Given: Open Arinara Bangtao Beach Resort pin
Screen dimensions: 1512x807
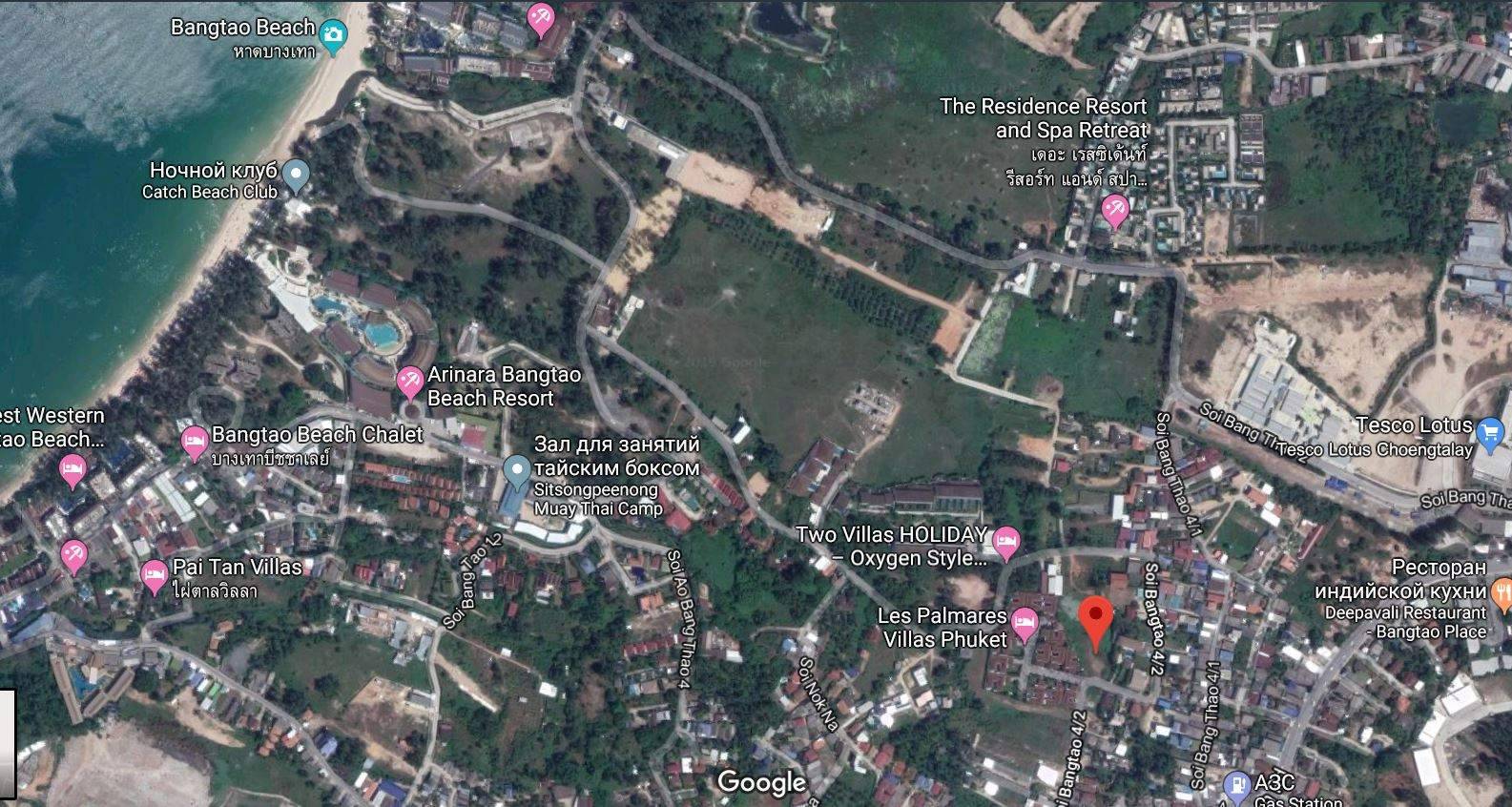Looking at the screenshot, I should coord(410,382).
